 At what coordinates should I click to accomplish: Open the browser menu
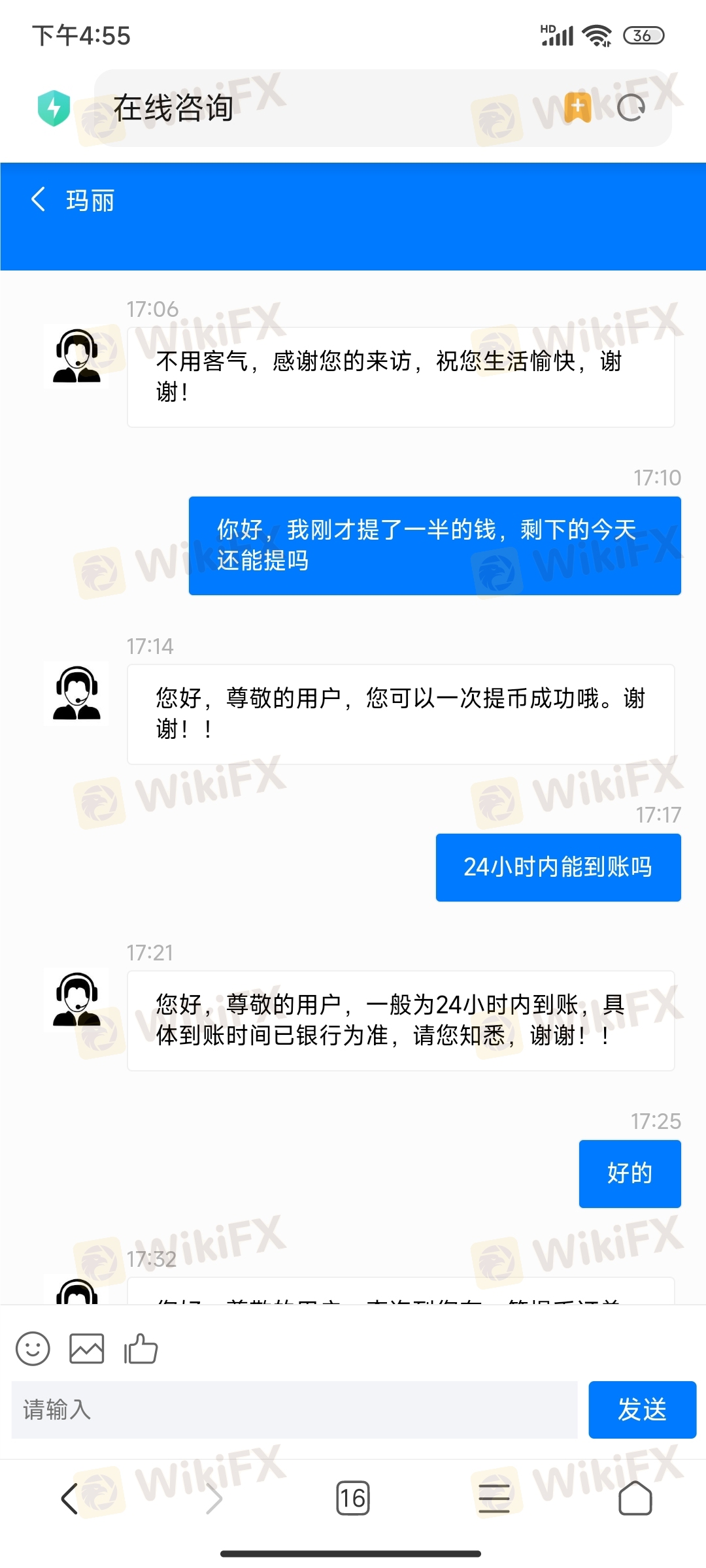[x=494, y=1498]
